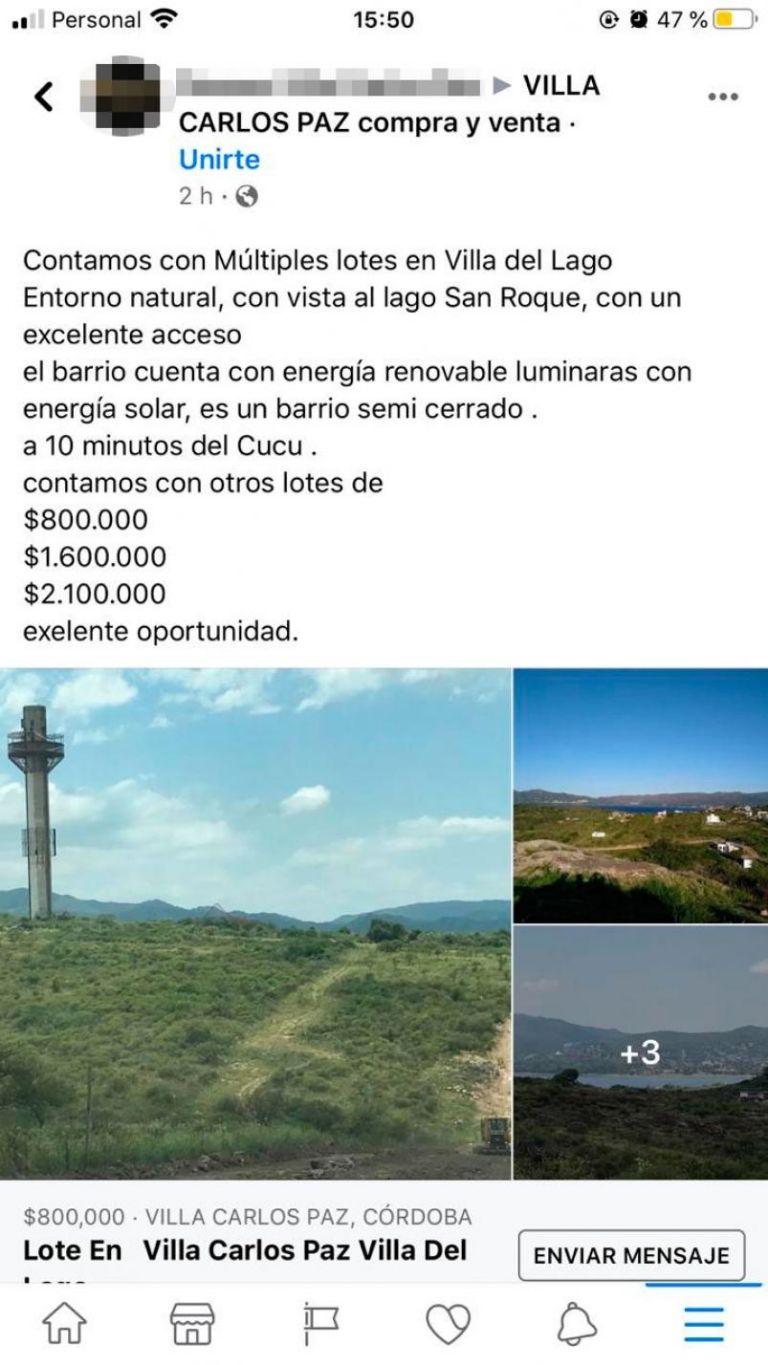The width and height of the screenshot is (768, 1365).
Task: Go back to the previous screen
Action: pyautogui.click(x=44, y=97)
